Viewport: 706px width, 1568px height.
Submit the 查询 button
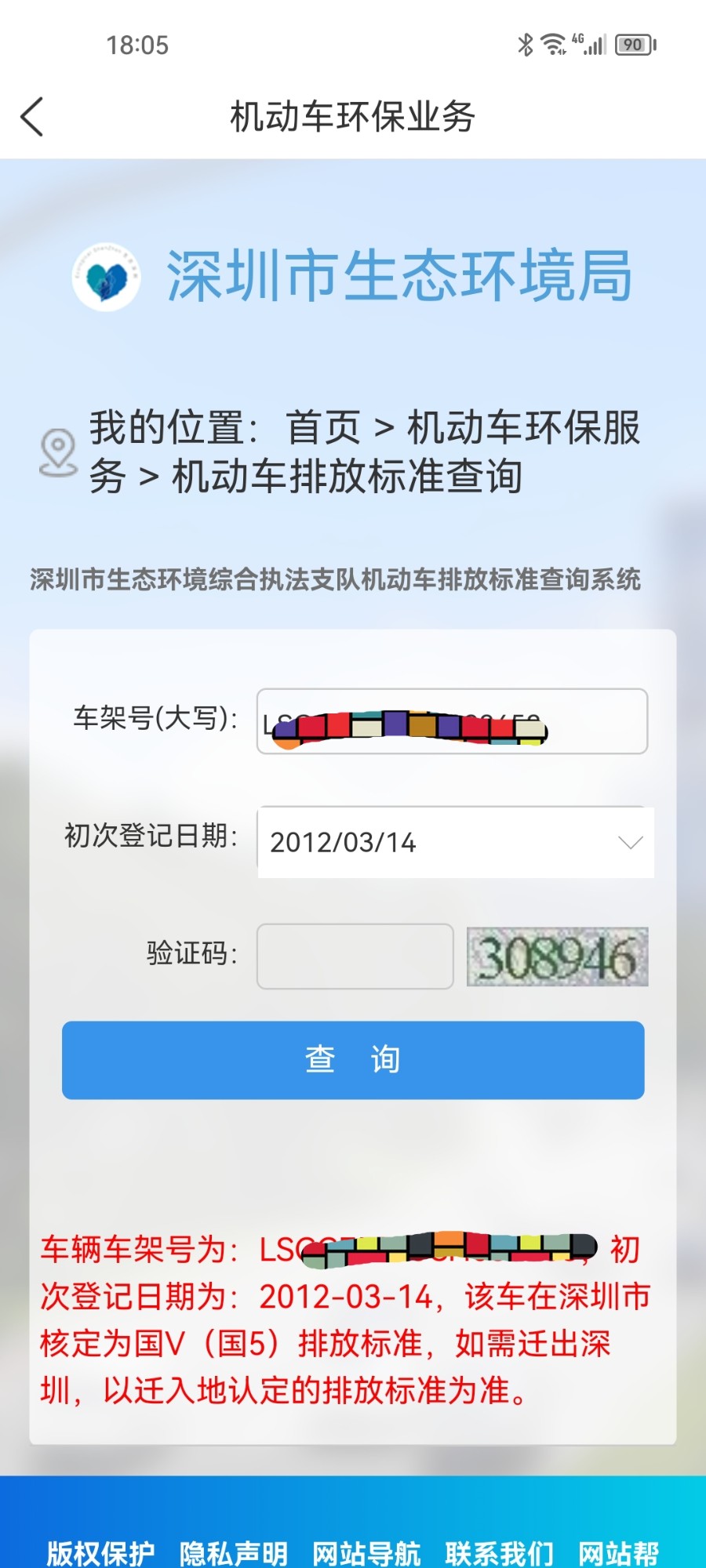pyautogui.click(x=353, y=1060)
